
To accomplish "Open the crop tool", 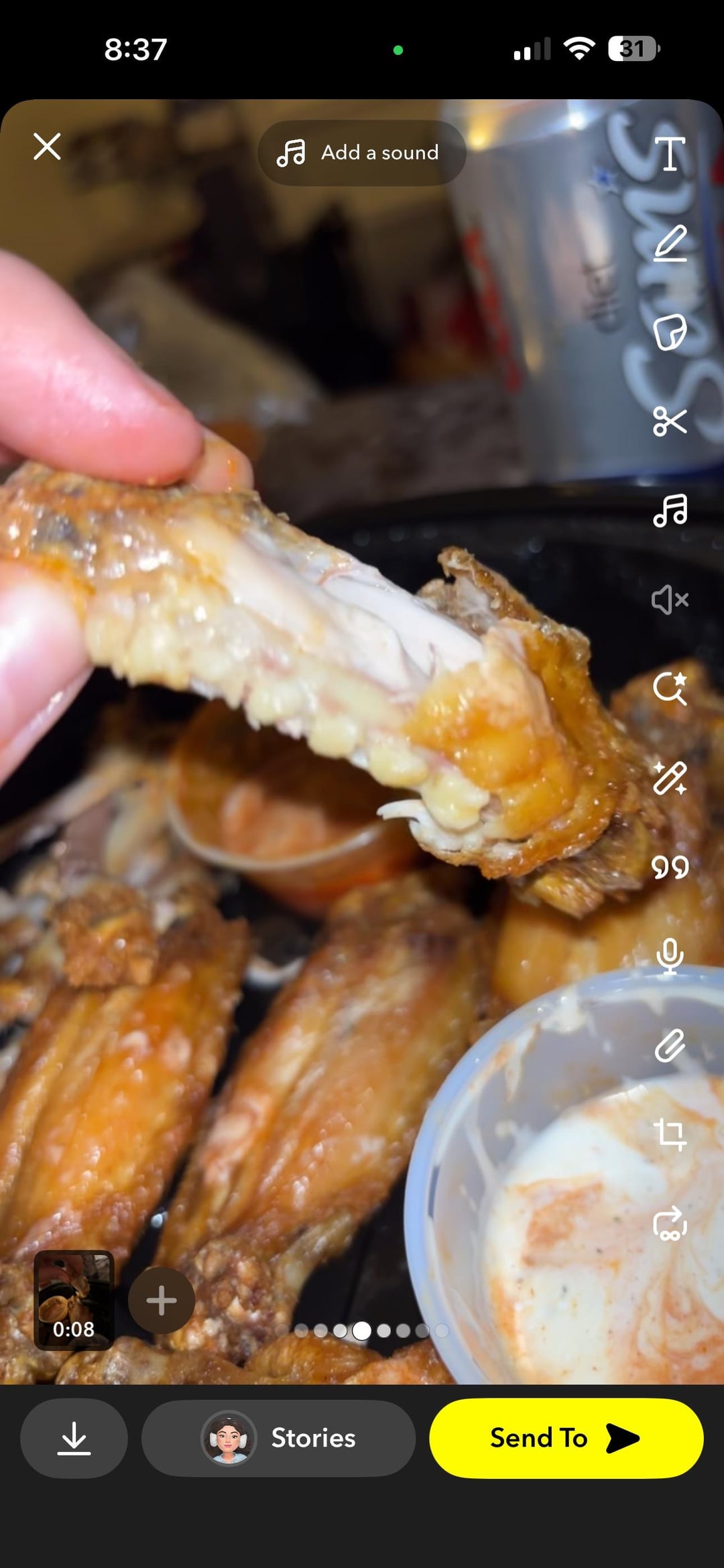I will 670,1134.
